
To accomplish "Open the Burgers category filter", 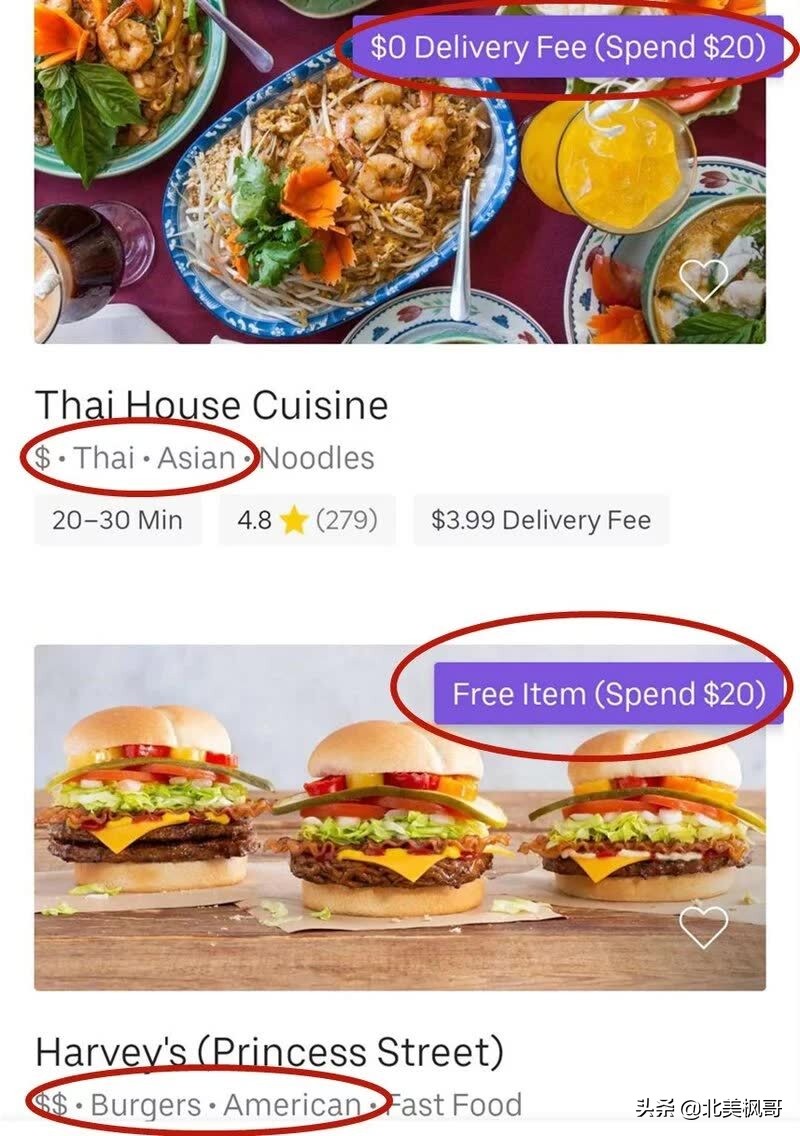I will [x=144, y=1104].
